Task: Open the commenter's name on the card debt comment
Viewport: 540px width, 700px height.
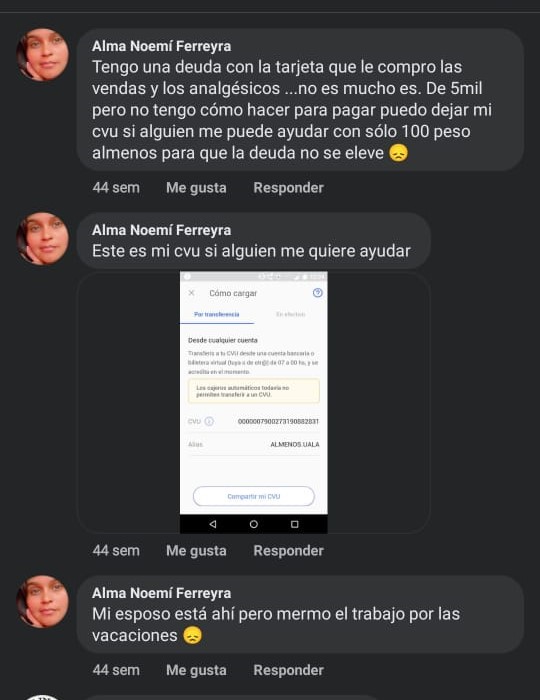Action: (x=162, y=46)
